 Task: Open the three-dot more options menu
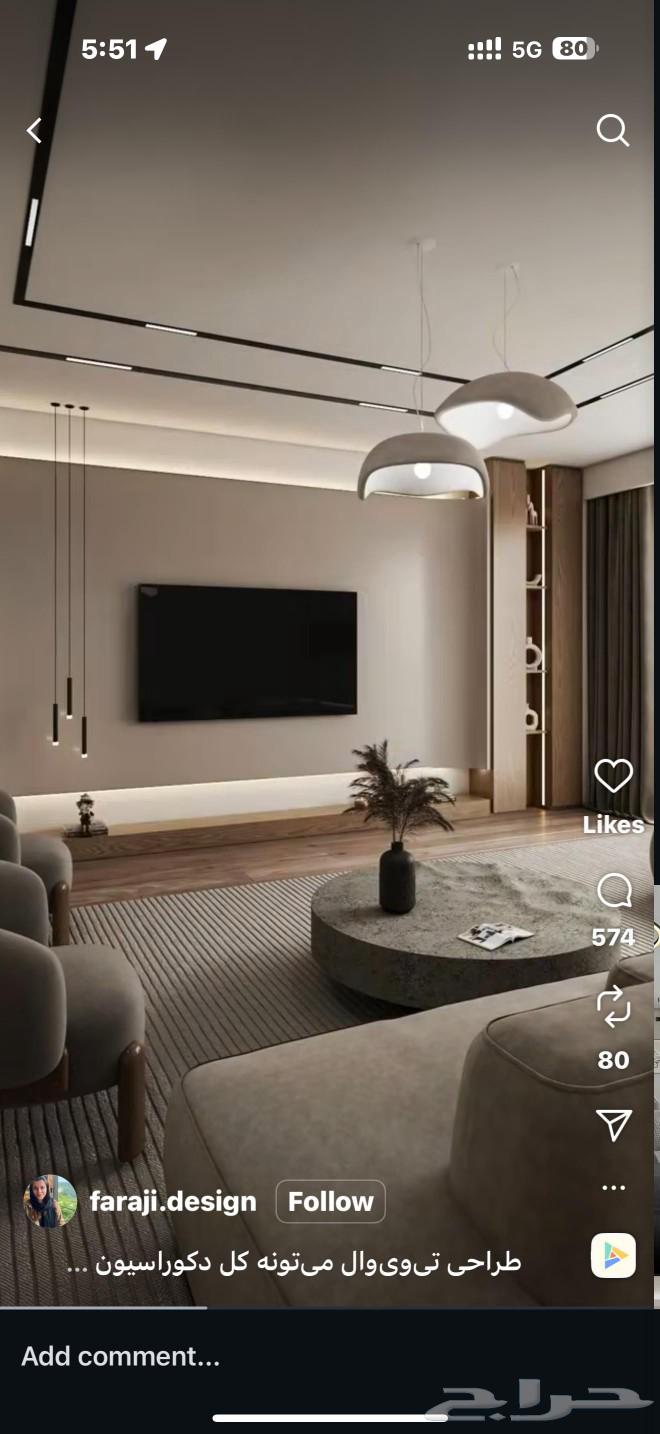point(613,1188)
